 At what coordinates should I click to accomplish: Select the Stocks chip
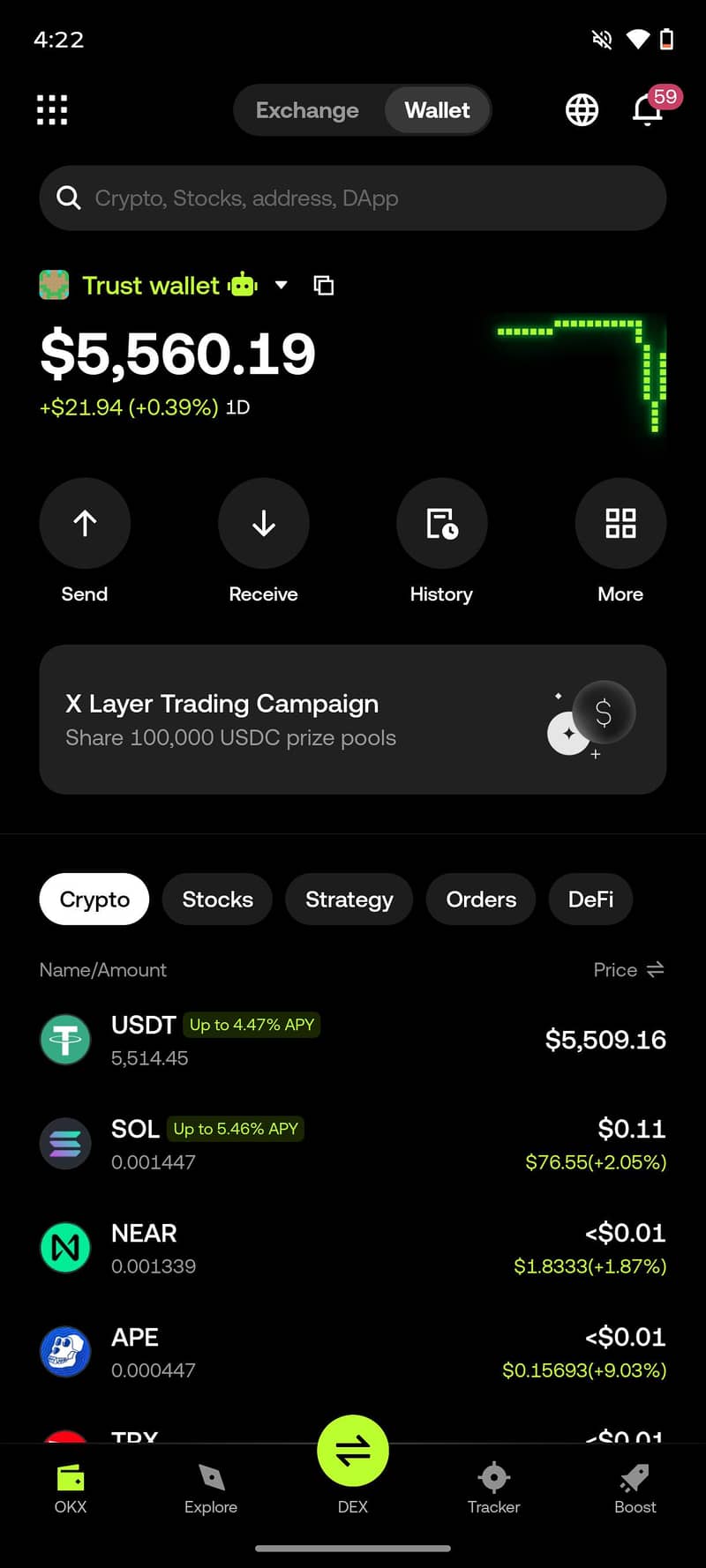(217, 900)
